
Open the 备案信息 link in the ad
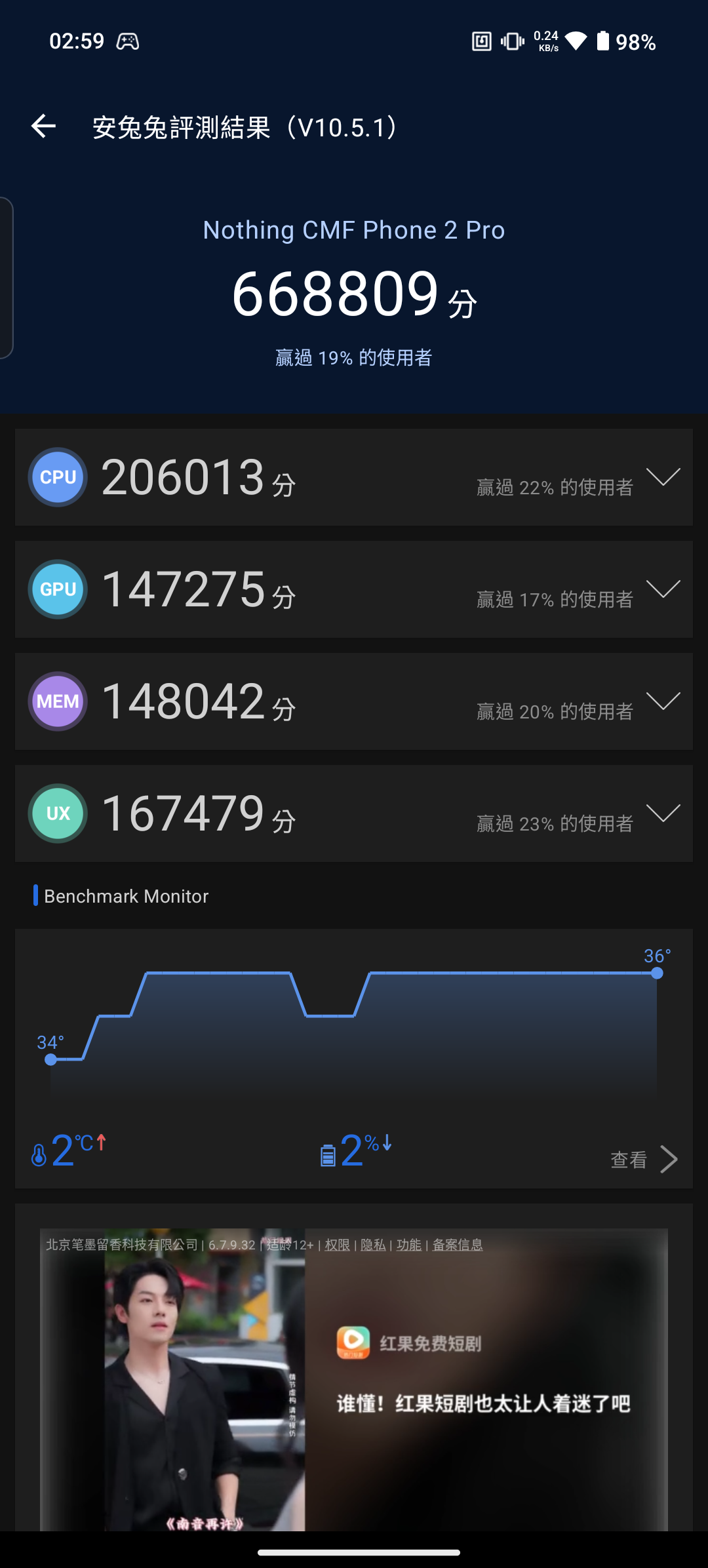tap(458, 1245)
